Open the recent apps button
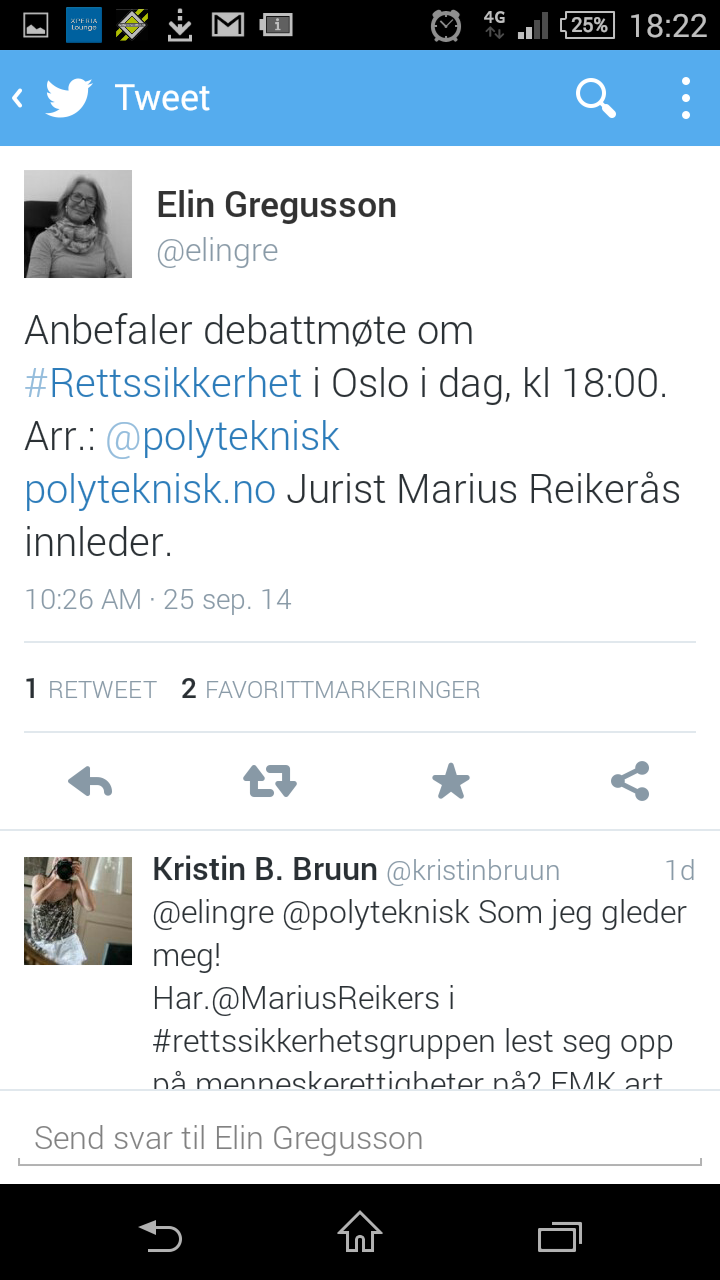The image size is (720, 1280). (560, 1235)
